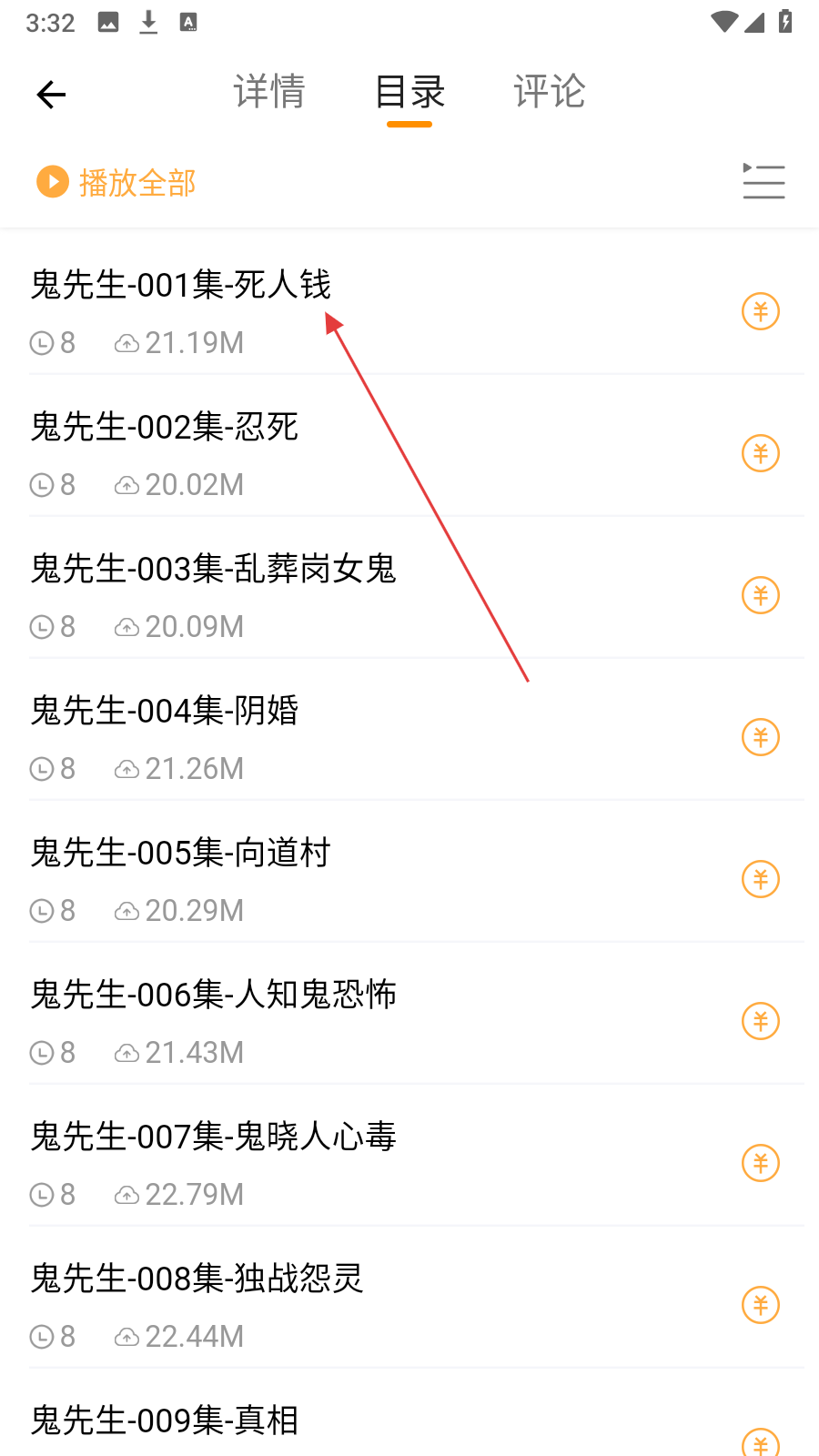Open the playlist sort icon
Screen dimensions: 819x1456
pos(763,182)
